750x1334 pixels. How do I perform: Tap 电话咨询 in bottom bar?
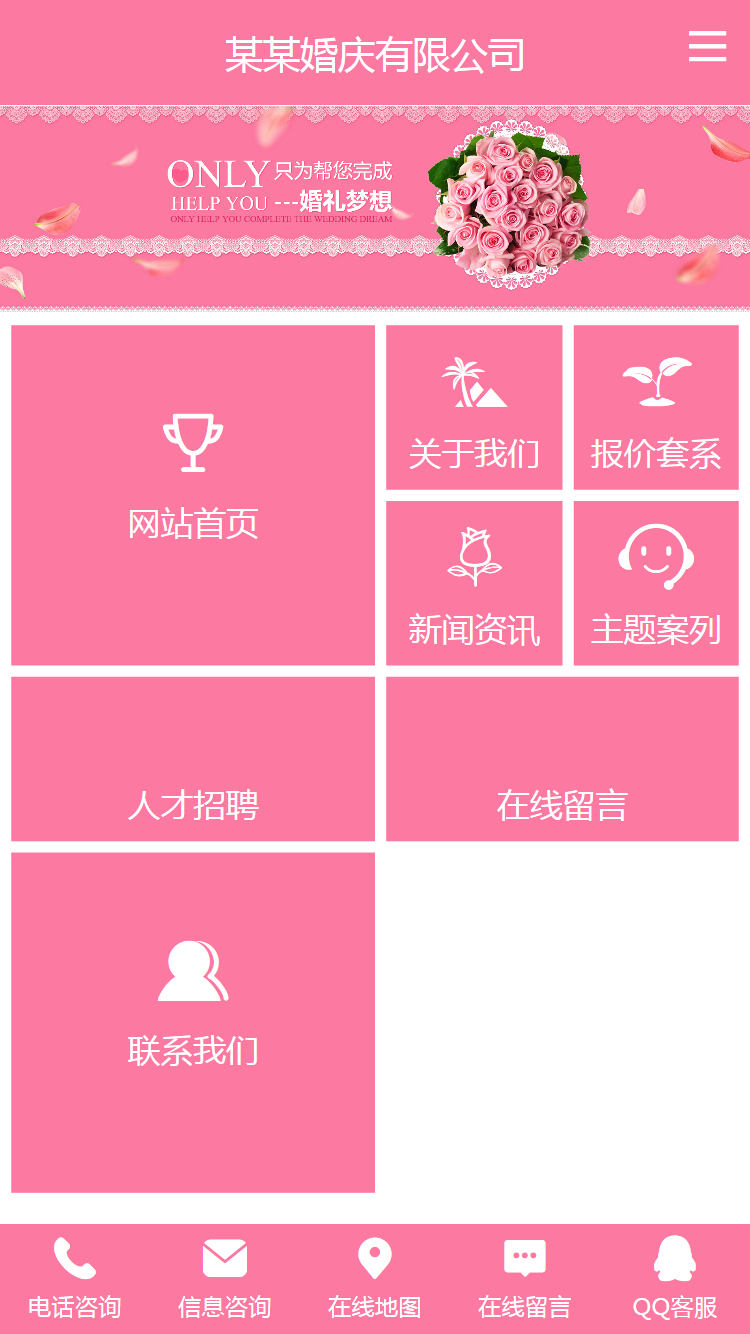click(x=75, y=1279)
